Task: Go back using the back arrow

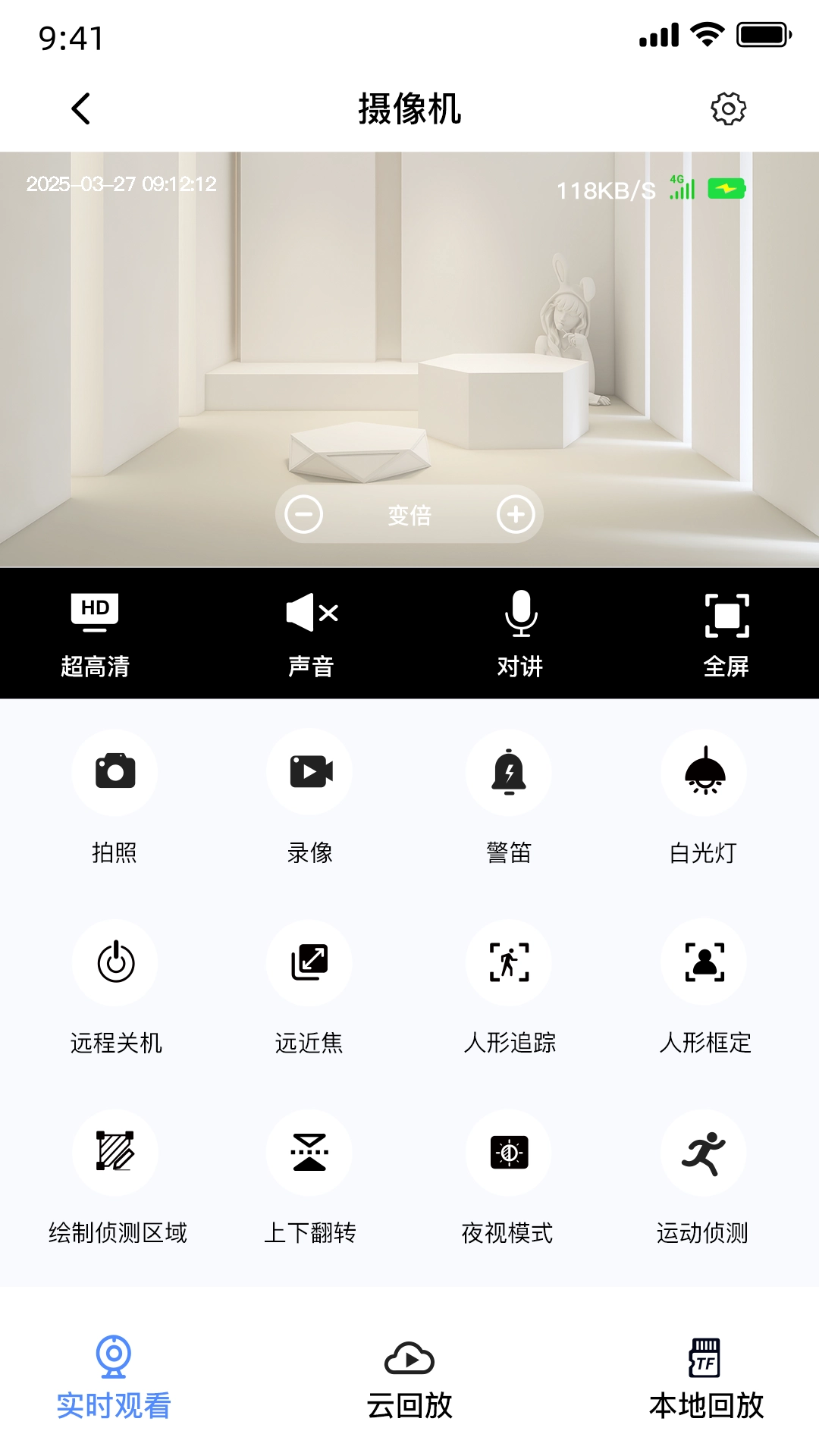Action: (x=81, y=108)
